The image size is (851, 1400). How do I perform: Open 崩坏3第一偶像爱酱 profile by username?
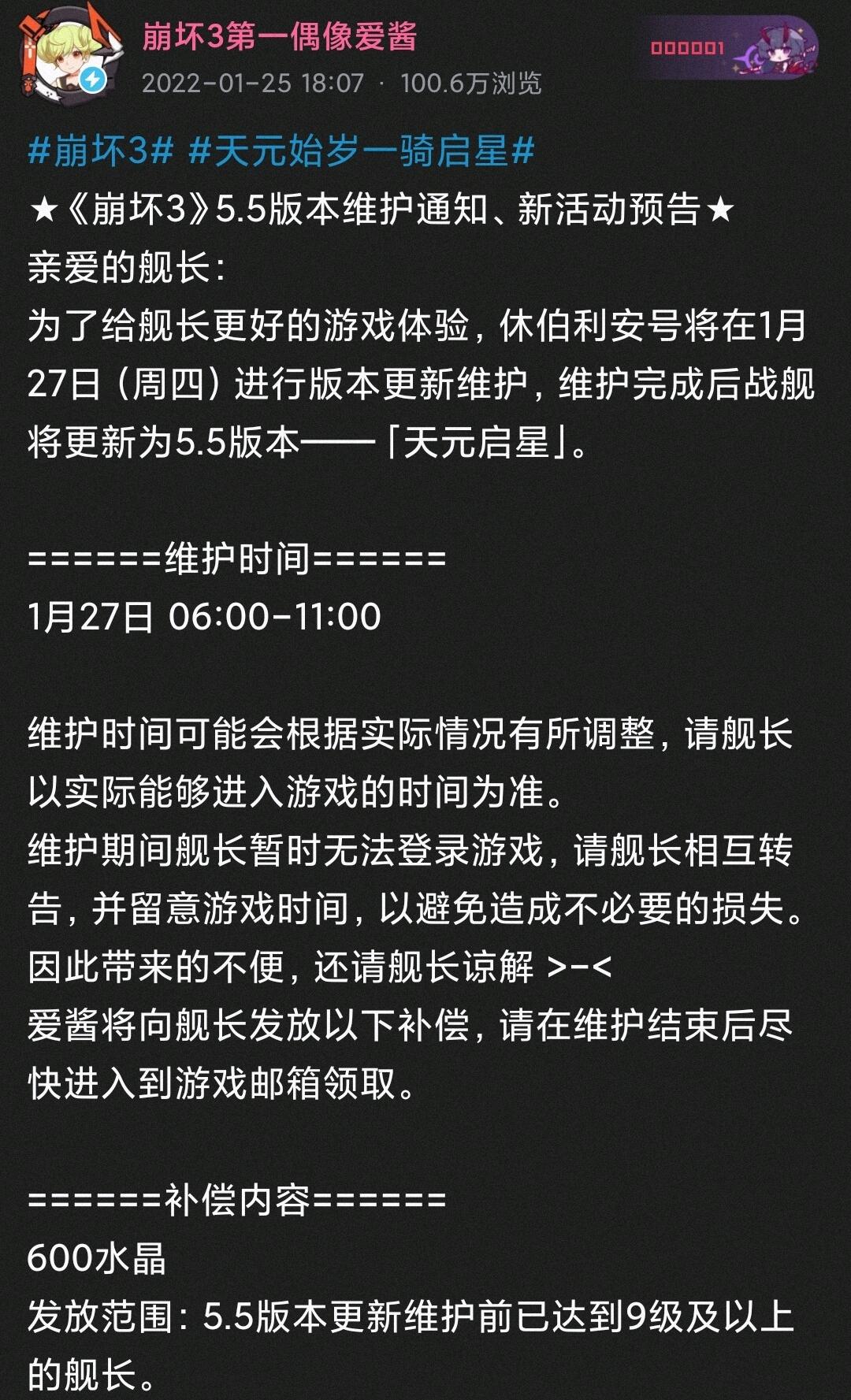(x=279, y=36)
